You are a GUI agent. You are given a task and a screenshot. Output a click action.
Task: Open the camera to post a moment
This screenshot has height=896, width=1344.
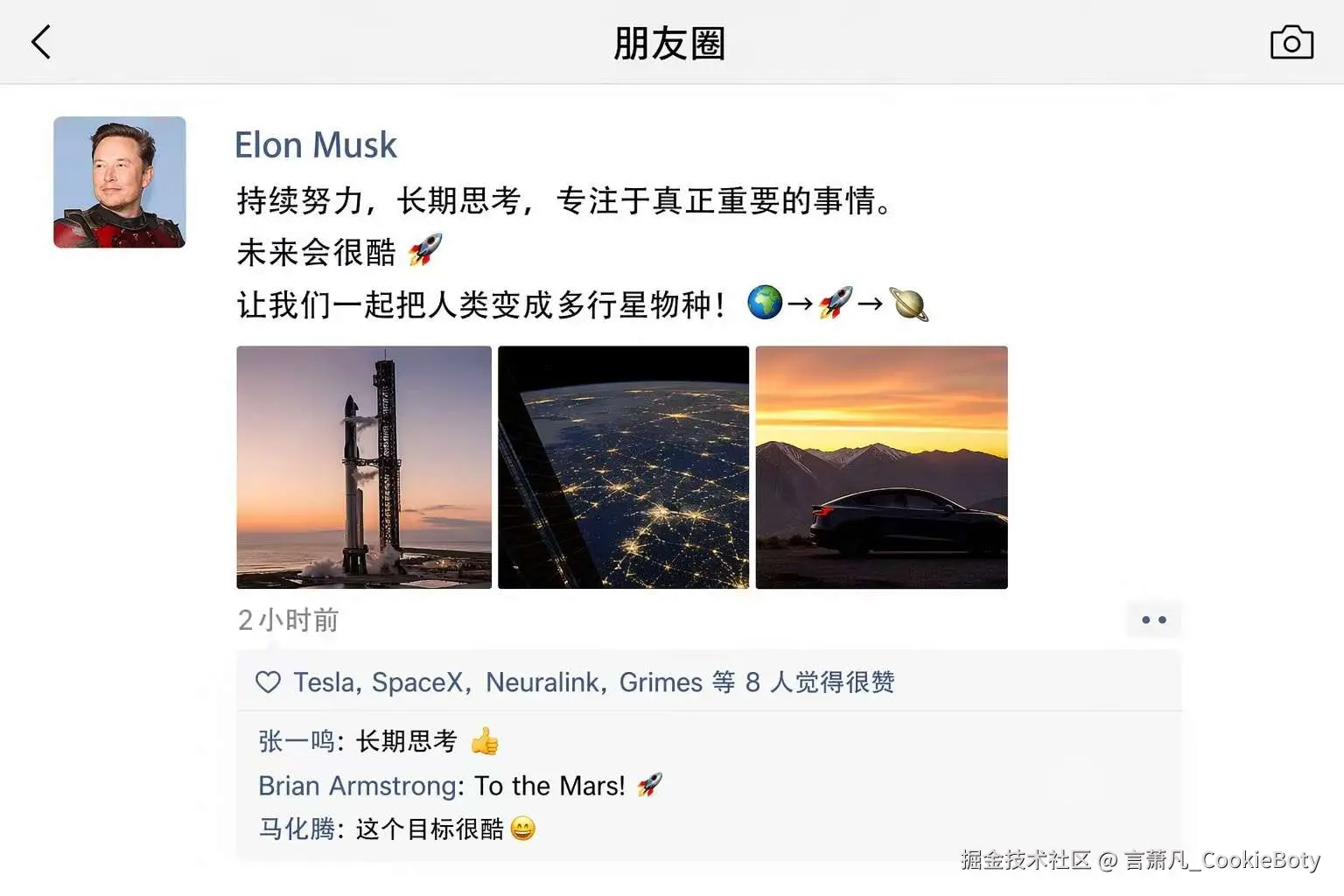1291,42
